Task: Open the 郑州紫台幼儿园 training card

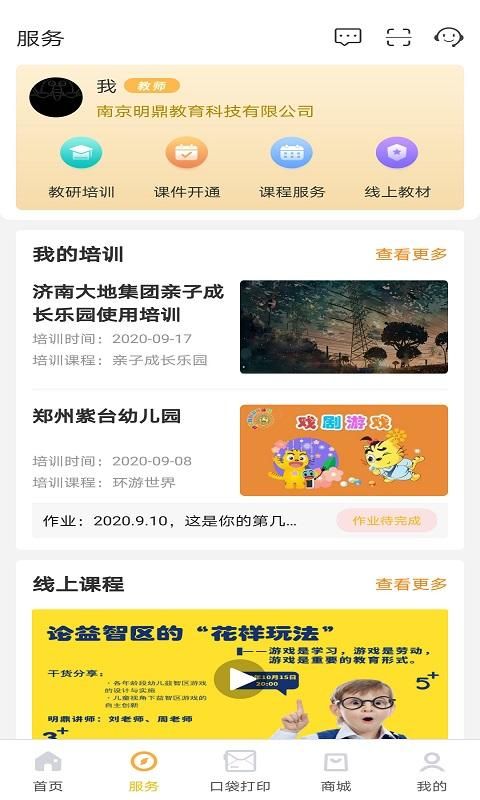Action: (240, 450)
